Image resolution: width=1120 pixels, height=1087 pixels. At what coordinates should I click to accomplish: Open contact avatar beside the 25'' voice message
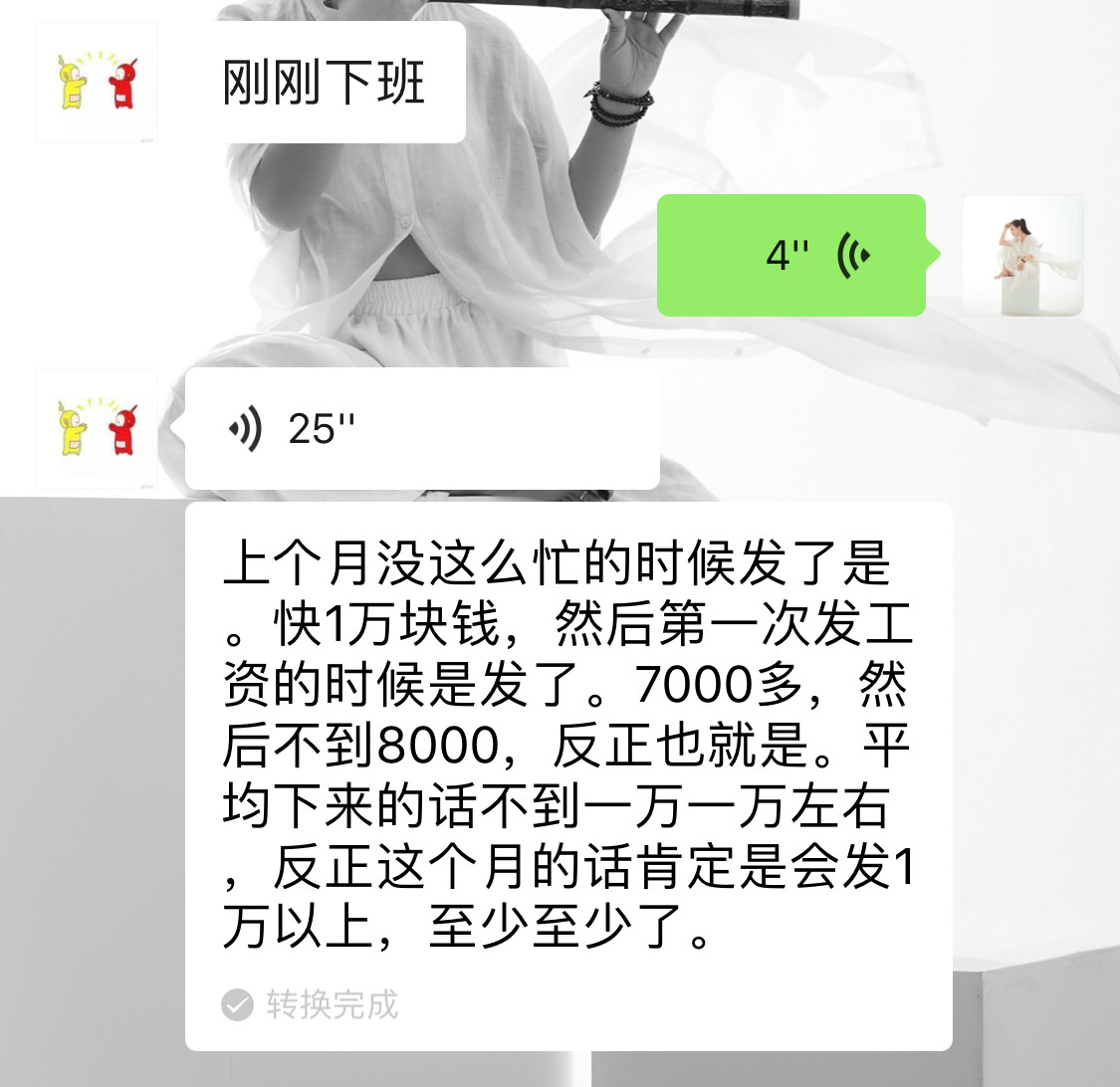point(97,428)
